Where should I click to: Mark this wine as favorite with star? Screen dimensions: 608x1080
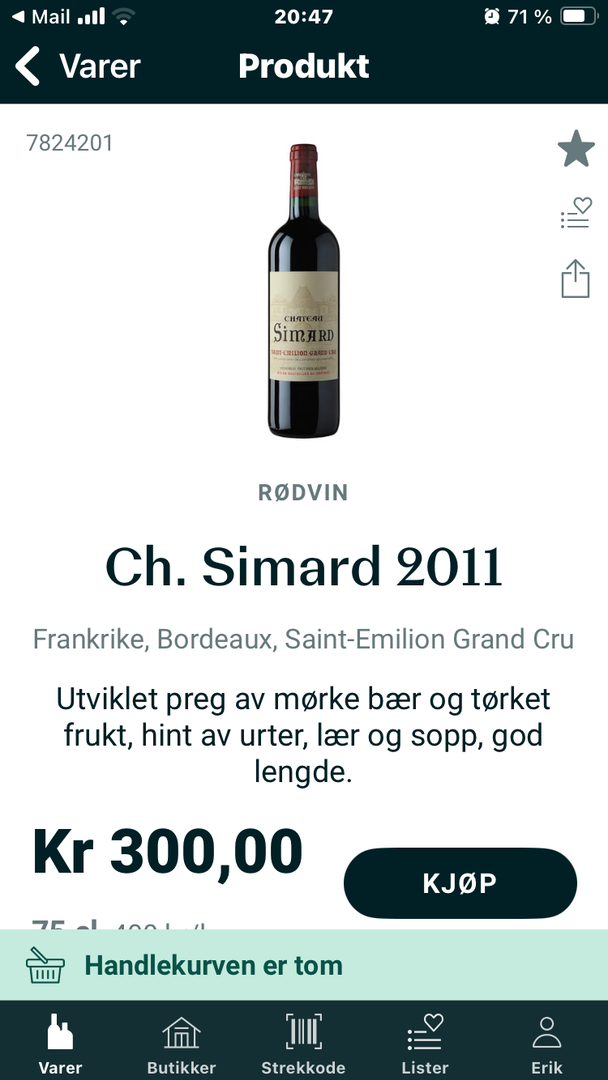pos(576,150)
